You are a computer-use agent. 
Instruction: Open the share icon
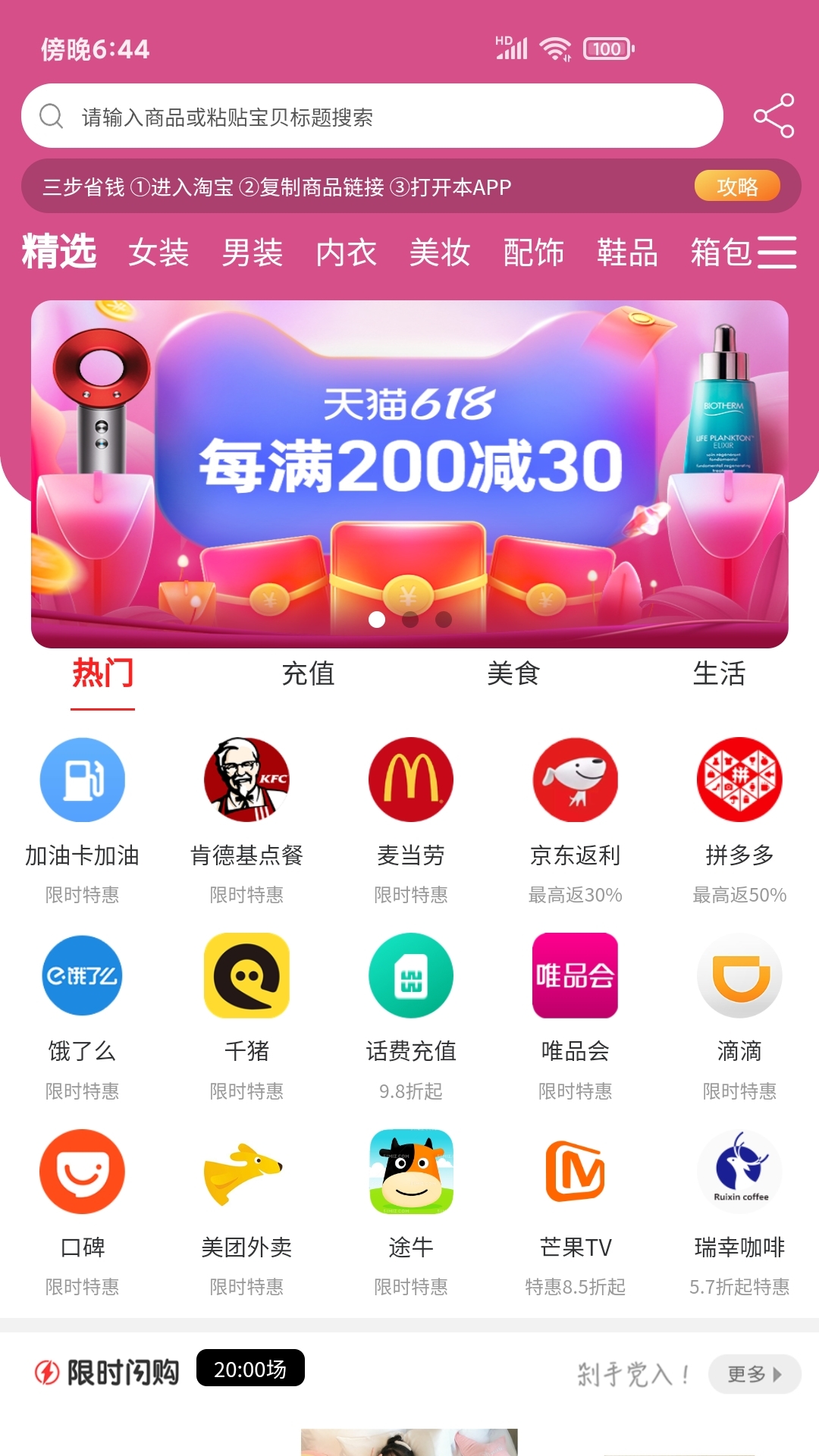773,116
